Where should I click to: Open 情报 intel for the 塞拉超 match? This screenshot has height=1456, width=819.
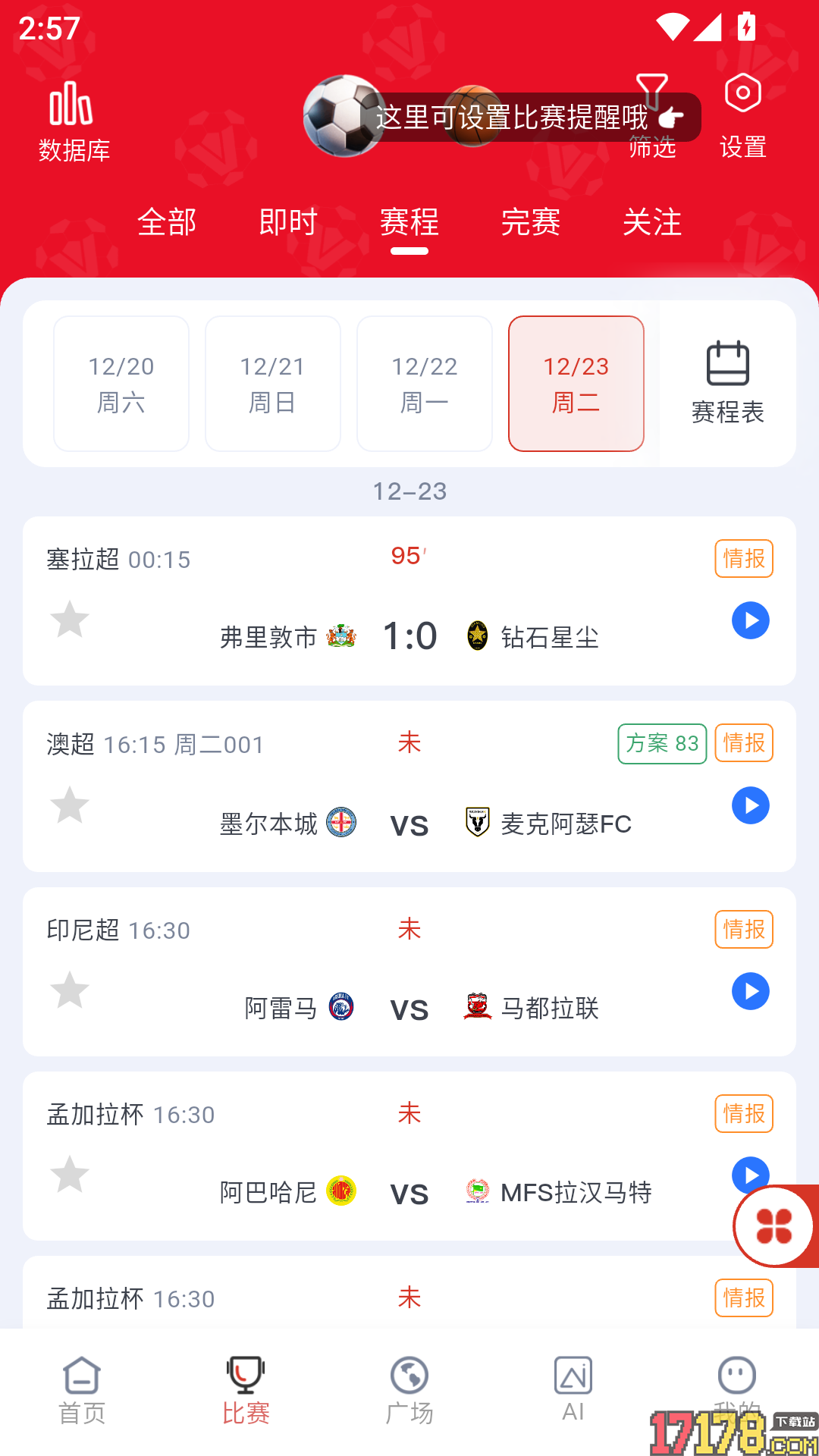(743, 558)
